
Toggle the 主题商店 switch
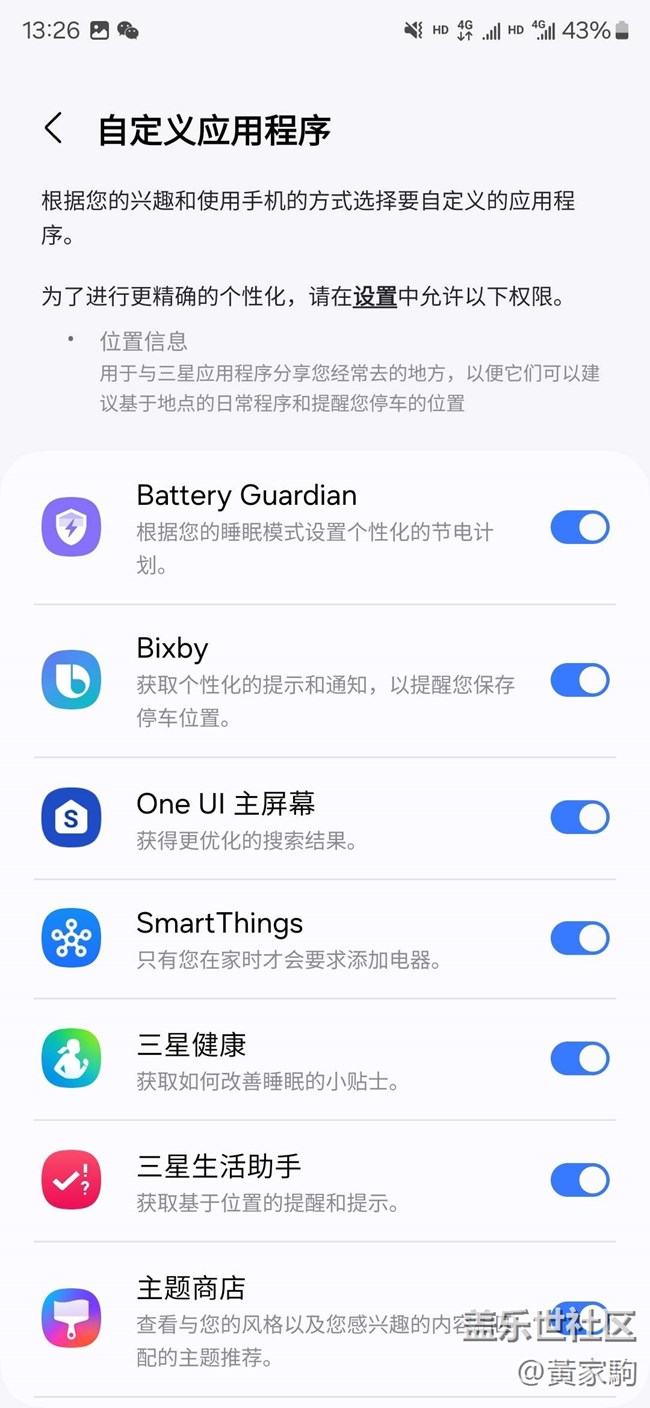pyautogui.click(x=580, y=1318)
